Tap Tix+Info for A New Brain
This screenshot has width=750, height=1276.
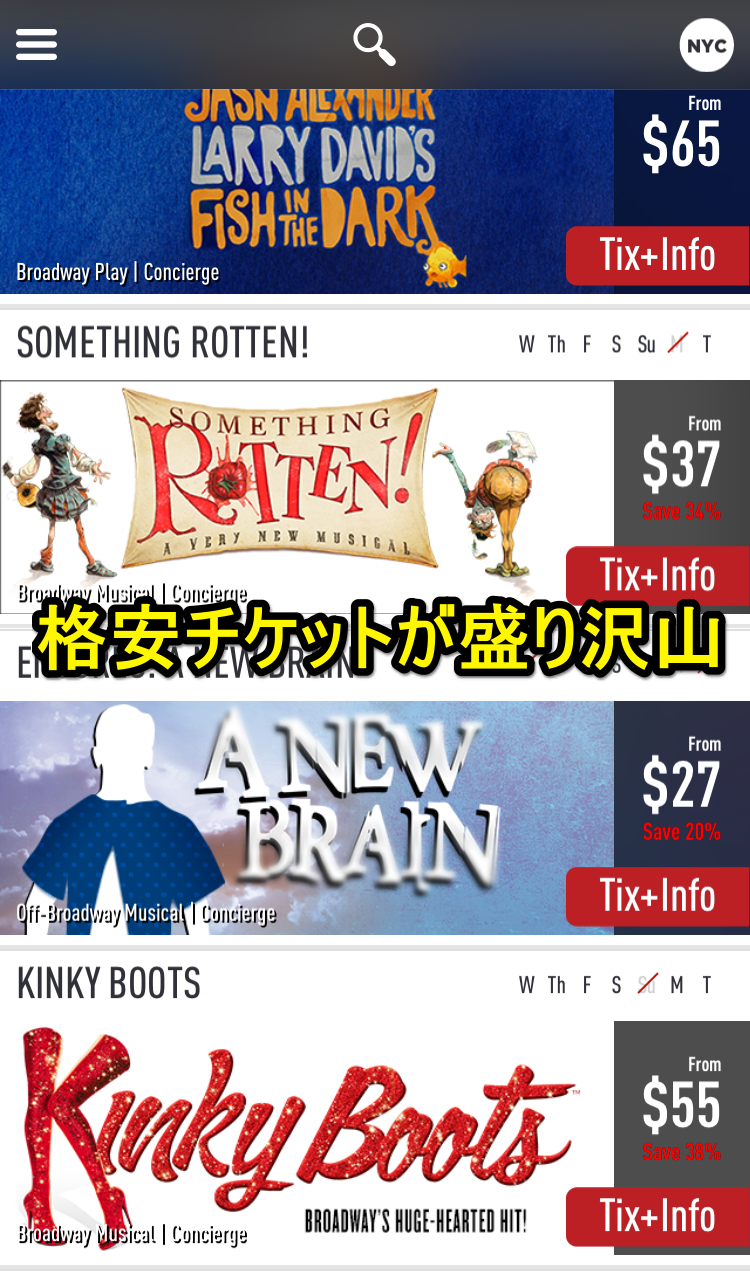tap(657, 896)
